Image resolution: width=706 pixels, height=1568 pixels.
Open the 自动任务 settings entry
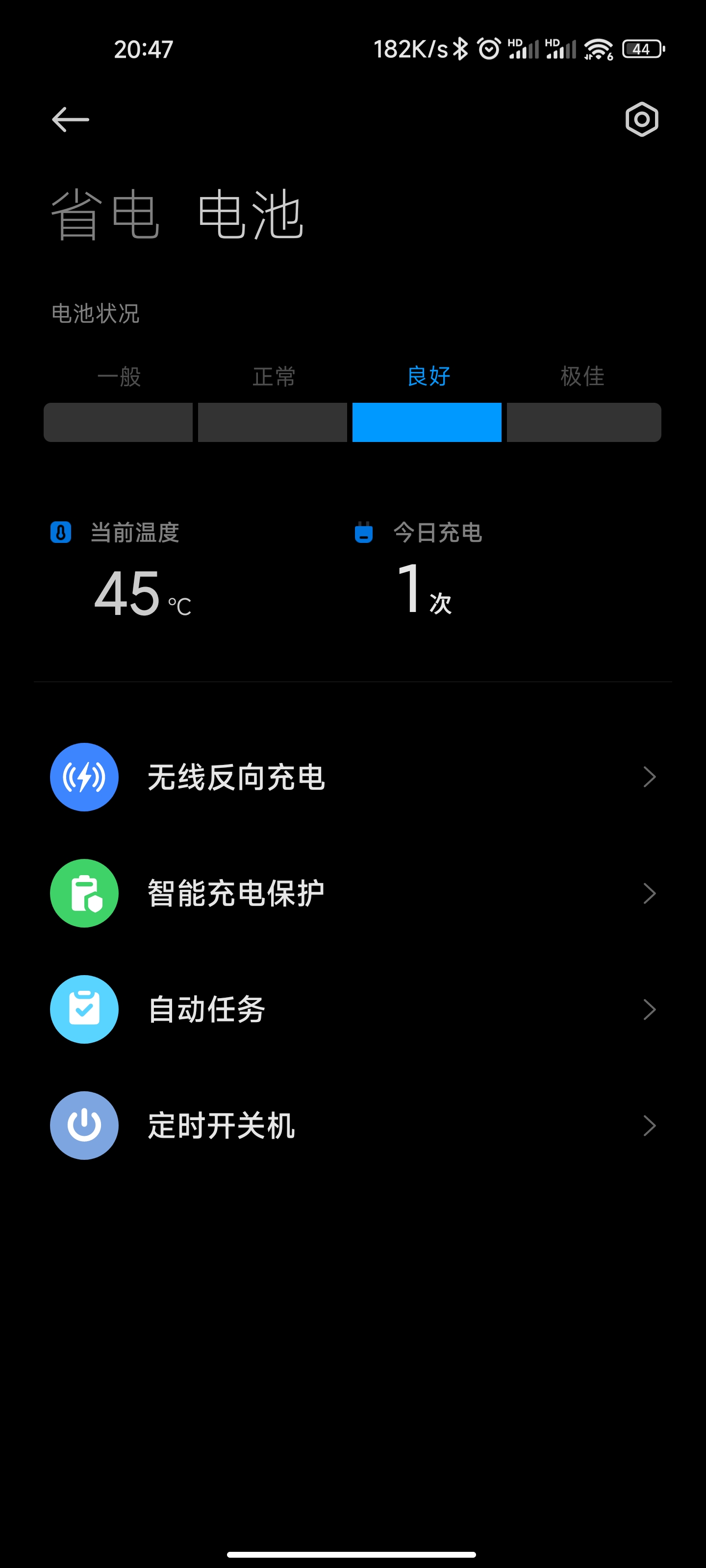tap(353, 1009)
